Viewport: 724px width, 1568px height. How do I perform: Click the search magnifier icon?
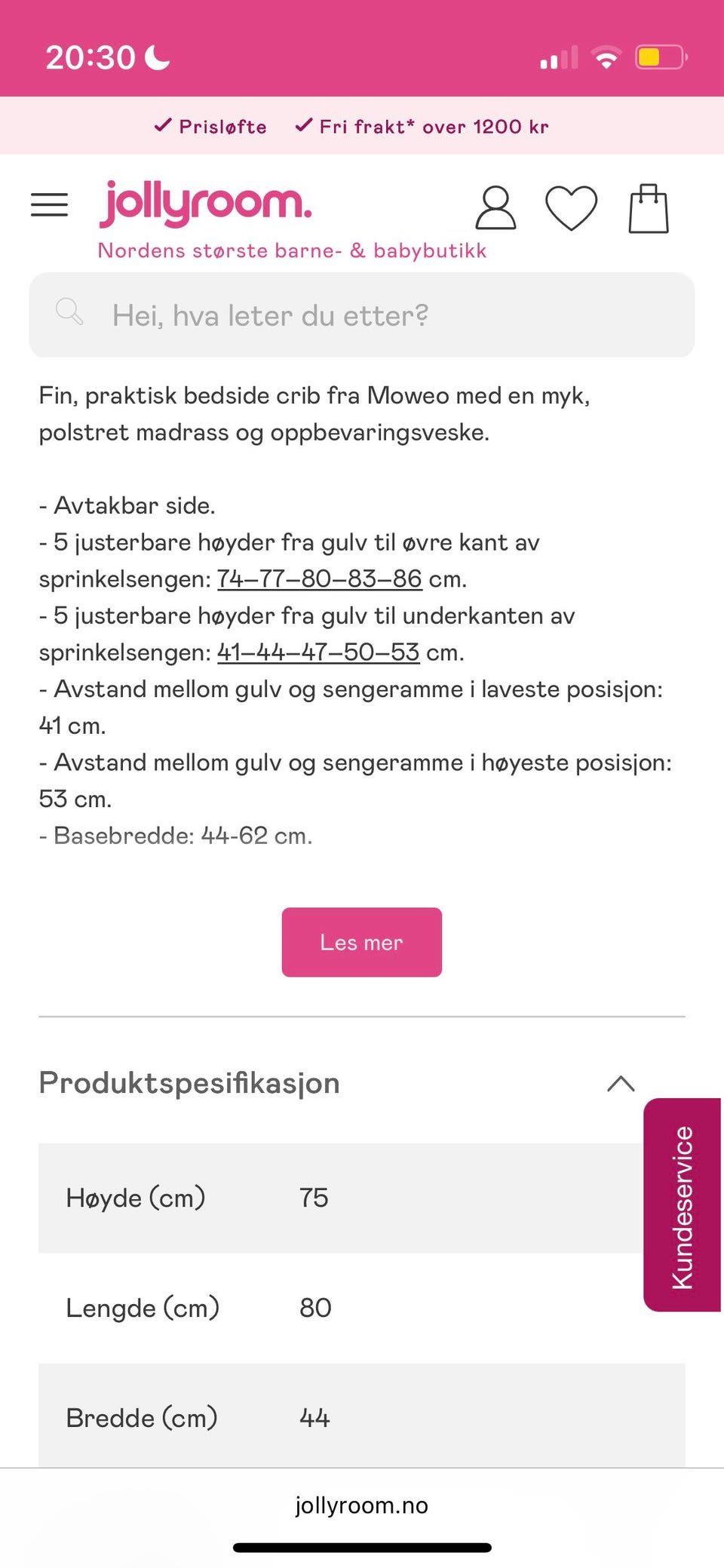pos(70,312)
